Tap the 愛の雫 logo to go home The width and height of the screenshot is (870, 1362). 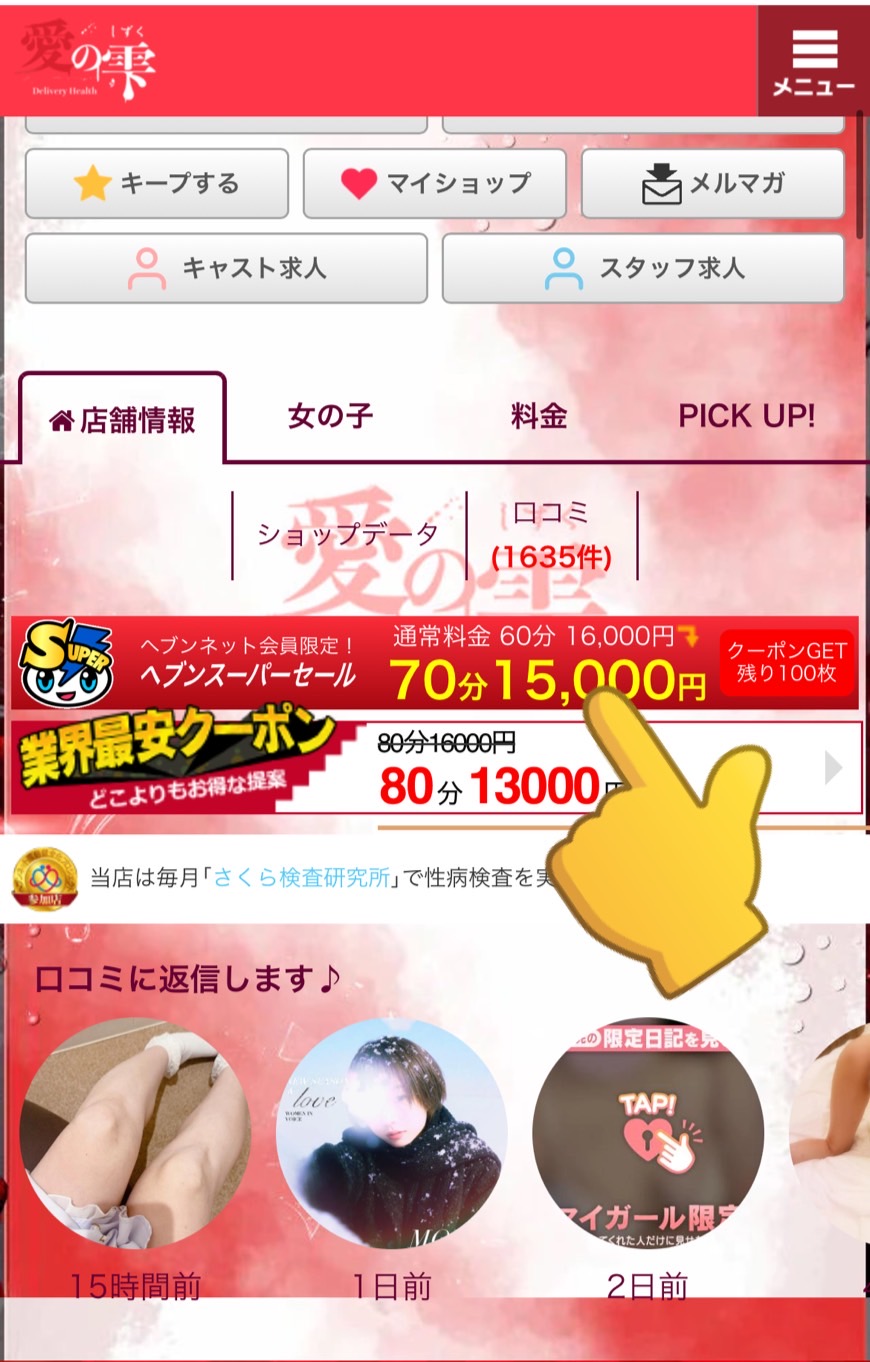coord(87,60)
